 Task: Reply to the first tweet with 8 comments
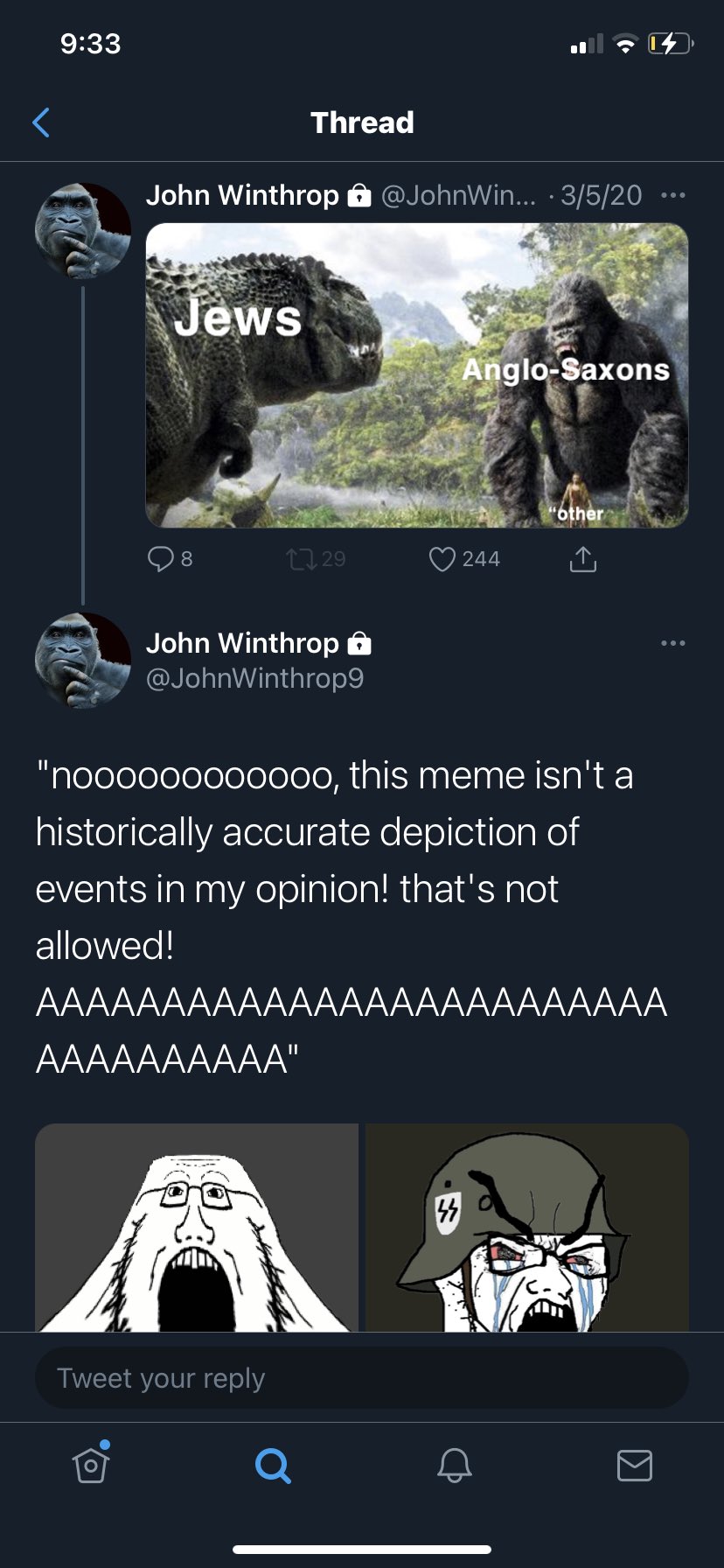pos(171,558)
